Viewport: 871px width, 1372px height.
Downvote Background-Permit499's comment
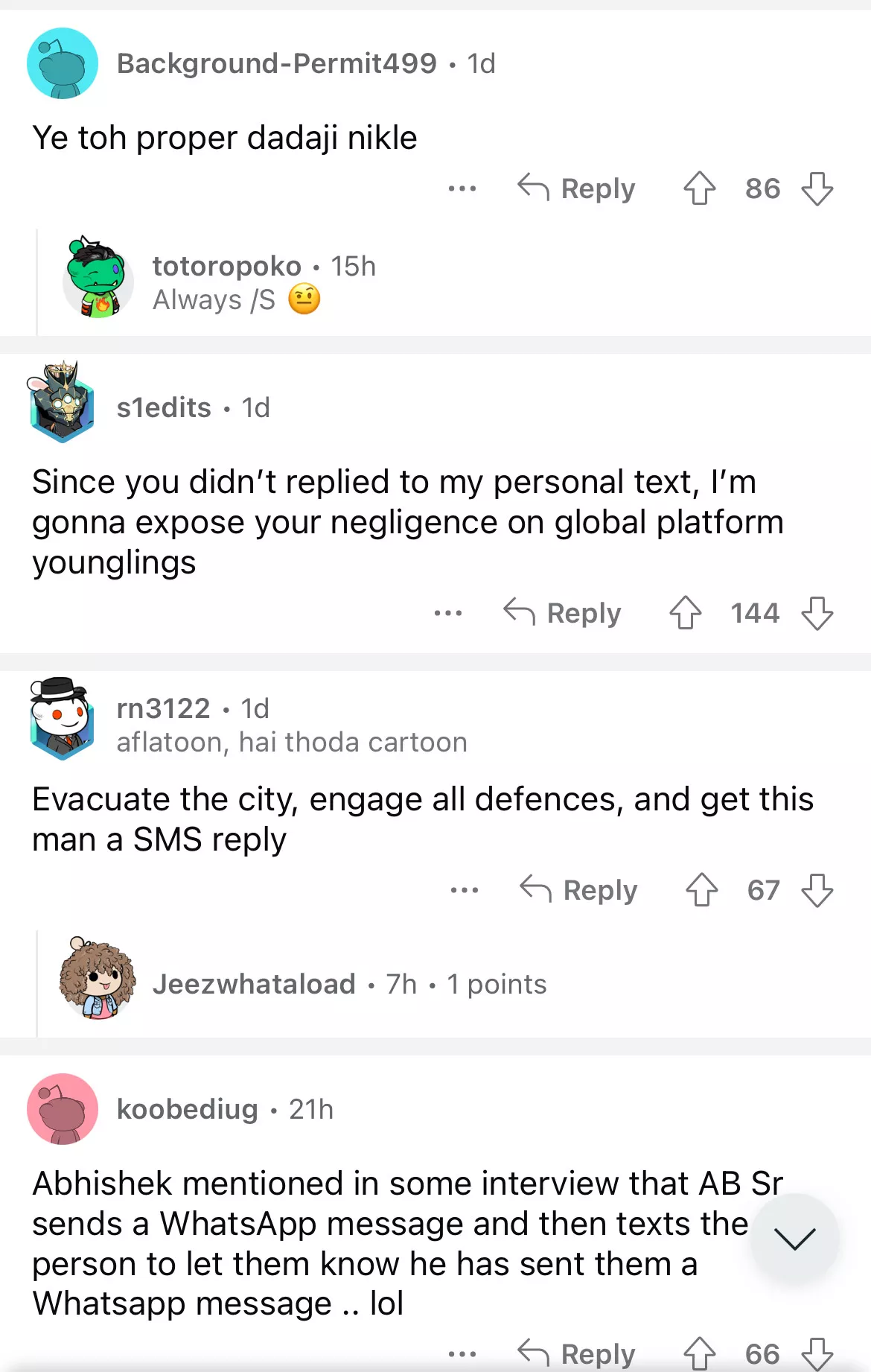tap(817, 188)
